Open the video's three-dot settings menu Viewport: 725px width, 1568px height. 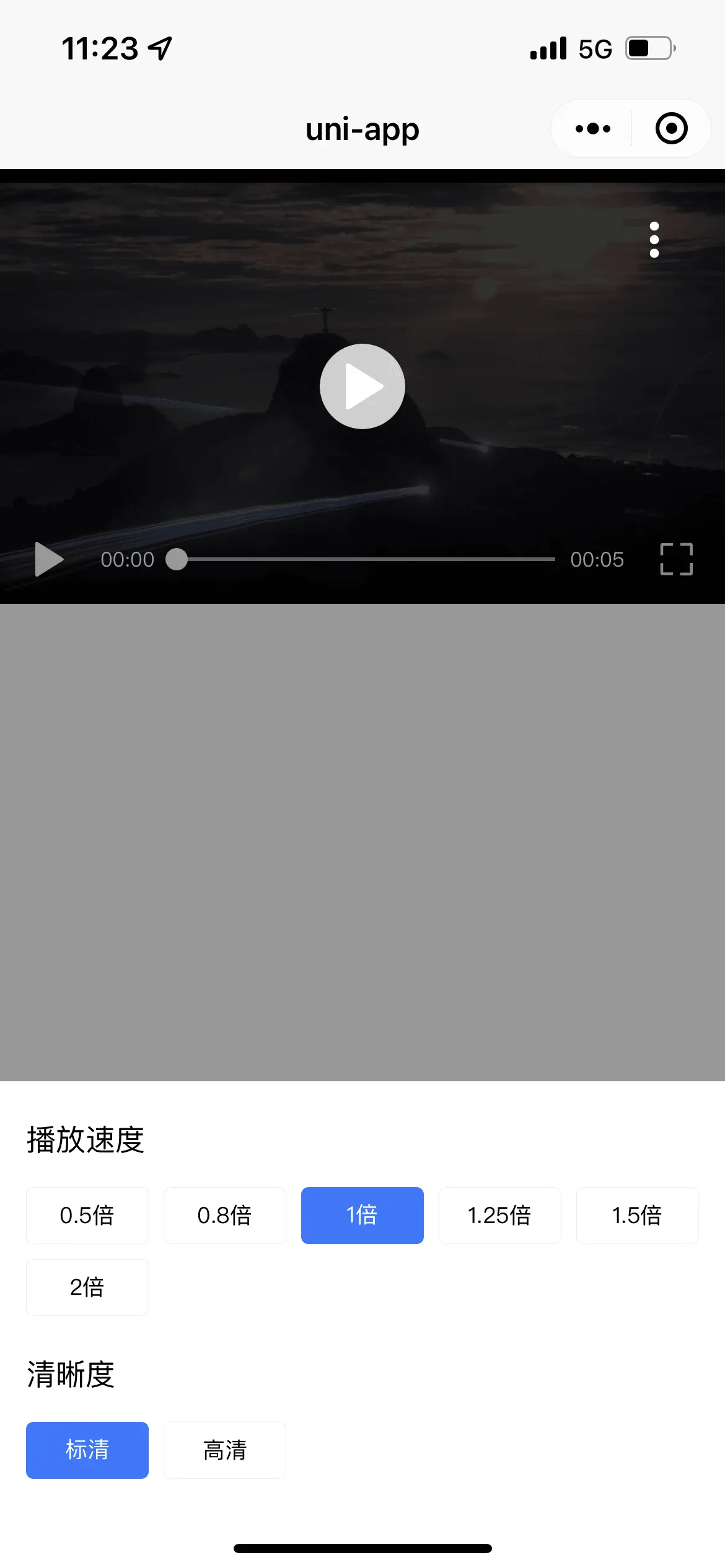coord(654,240)
